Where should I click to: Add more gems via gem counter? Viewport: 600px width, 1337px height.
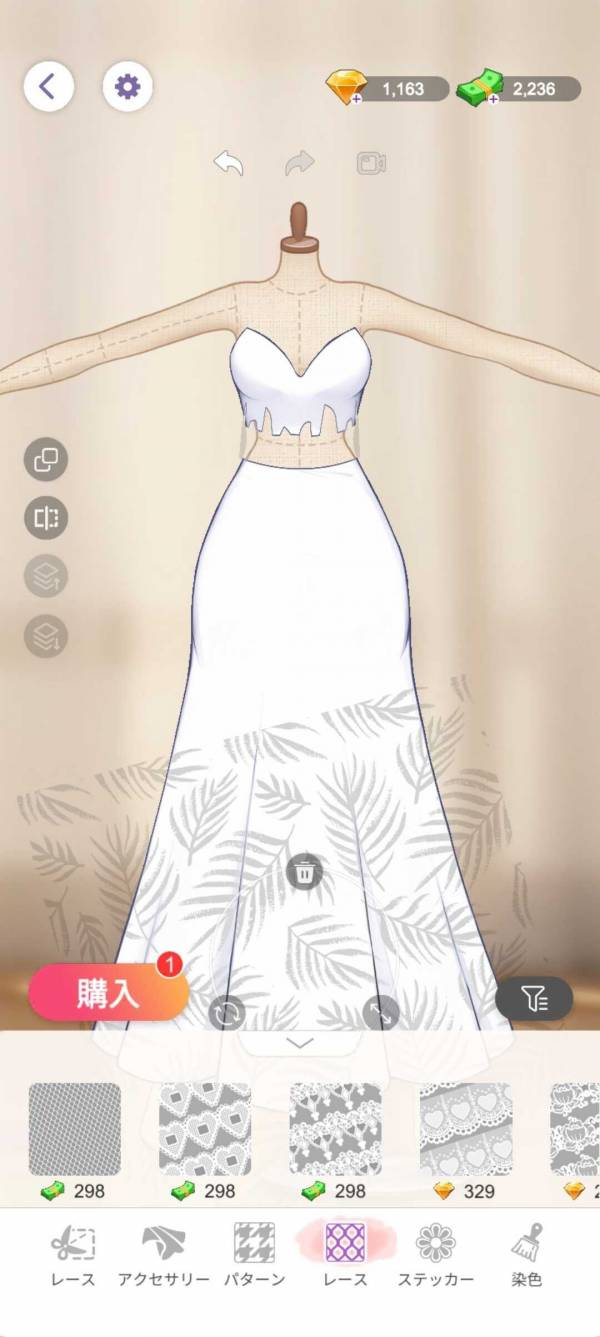(387, 89)
